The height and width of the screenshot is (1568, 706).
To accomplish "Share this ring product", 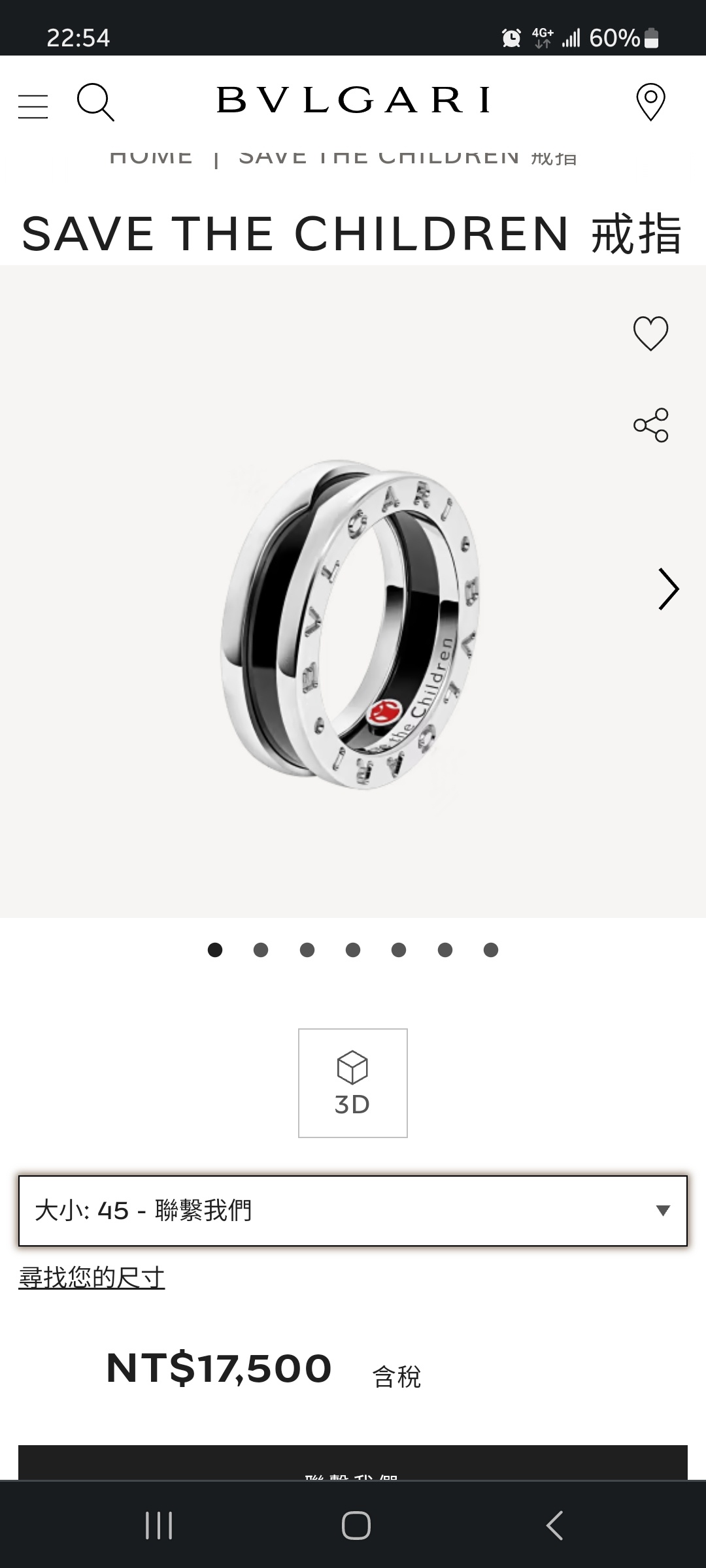I will [x=650, y=425].
